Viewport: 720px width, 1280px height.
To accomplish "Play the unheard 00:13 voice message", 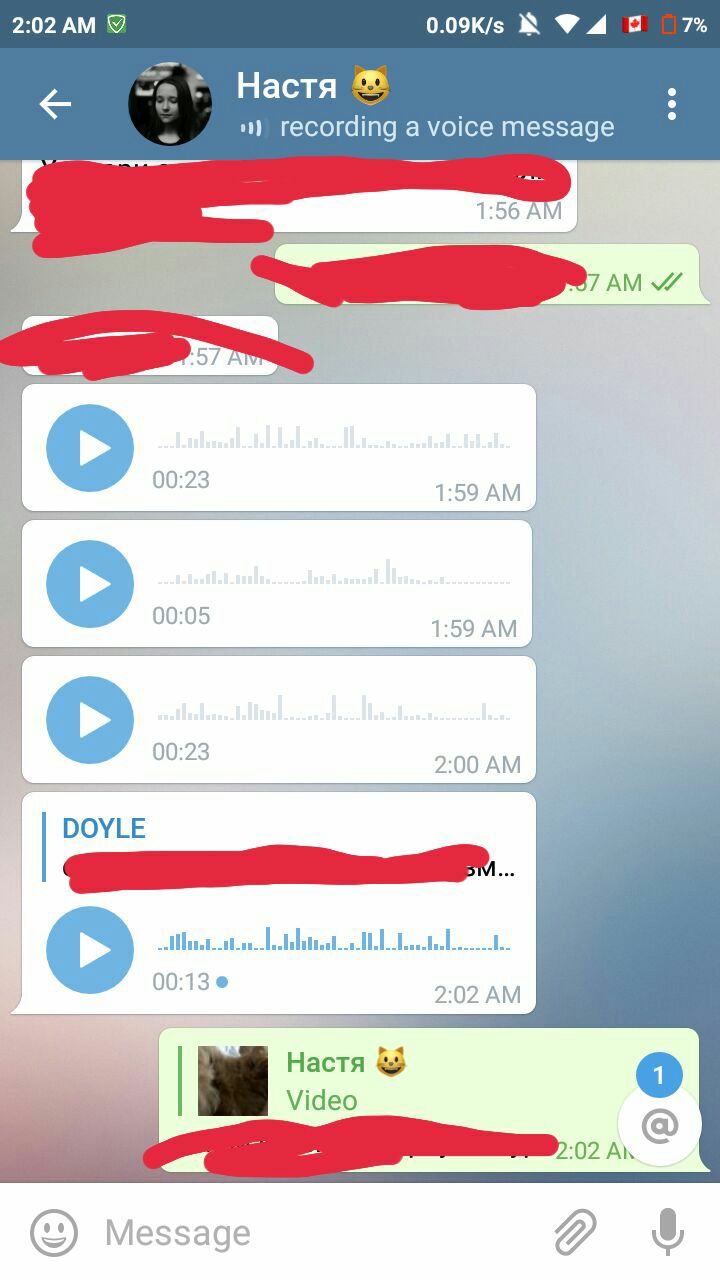I will point(90,950).
